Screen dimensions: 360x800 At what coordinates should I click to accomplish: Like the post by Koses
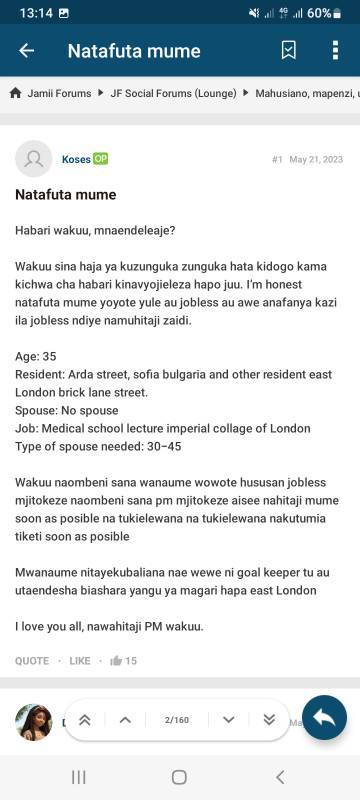click(x=80, y=661)
